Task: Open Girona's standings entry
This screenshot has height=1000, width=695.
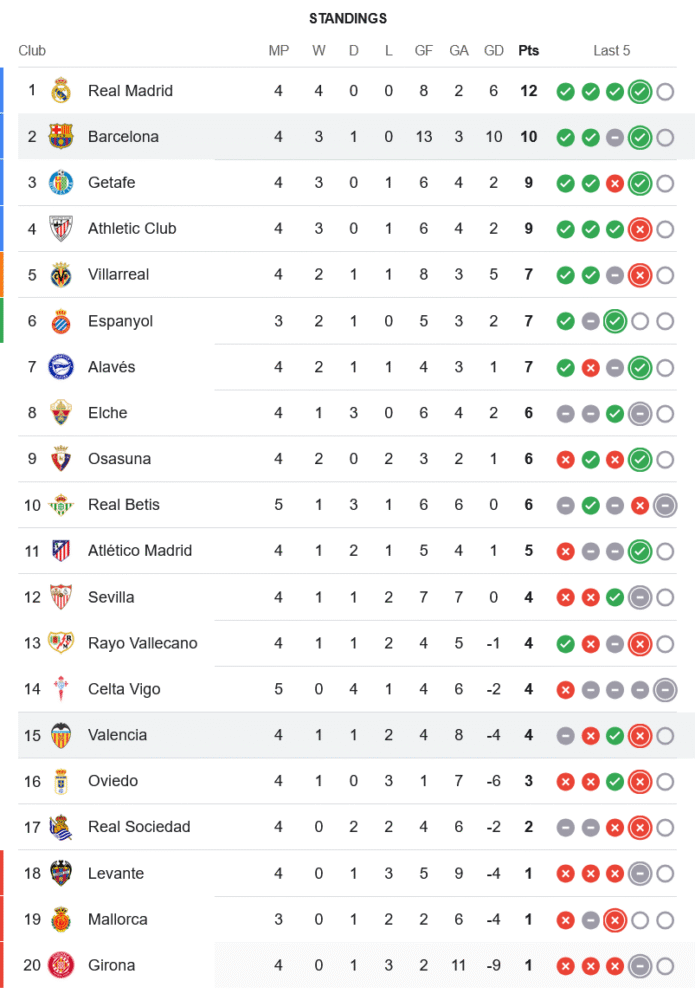Action: pos(111,965)
